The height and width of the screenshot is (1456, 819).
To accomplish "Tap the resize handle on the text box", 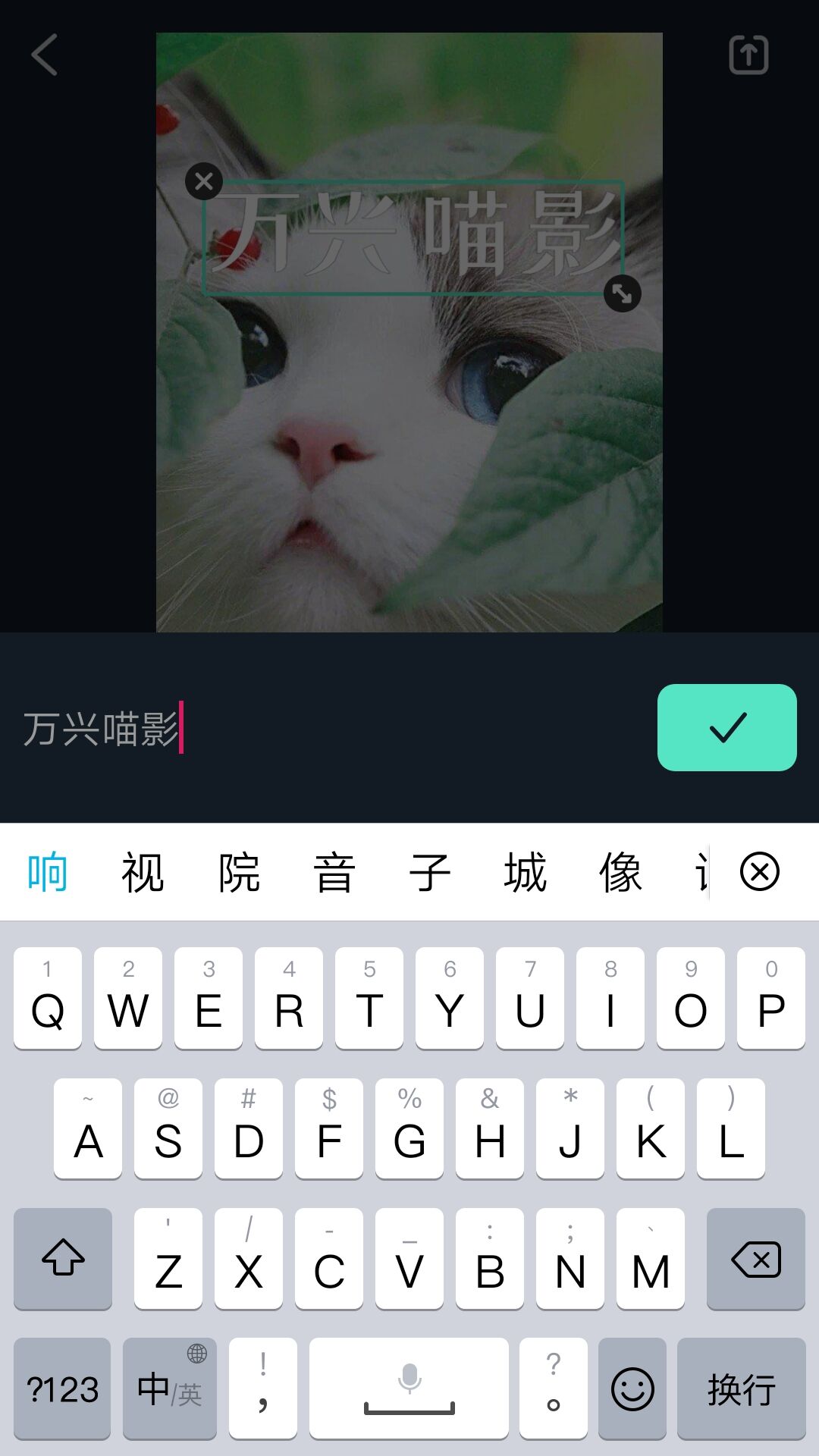I will coord(622,293).
